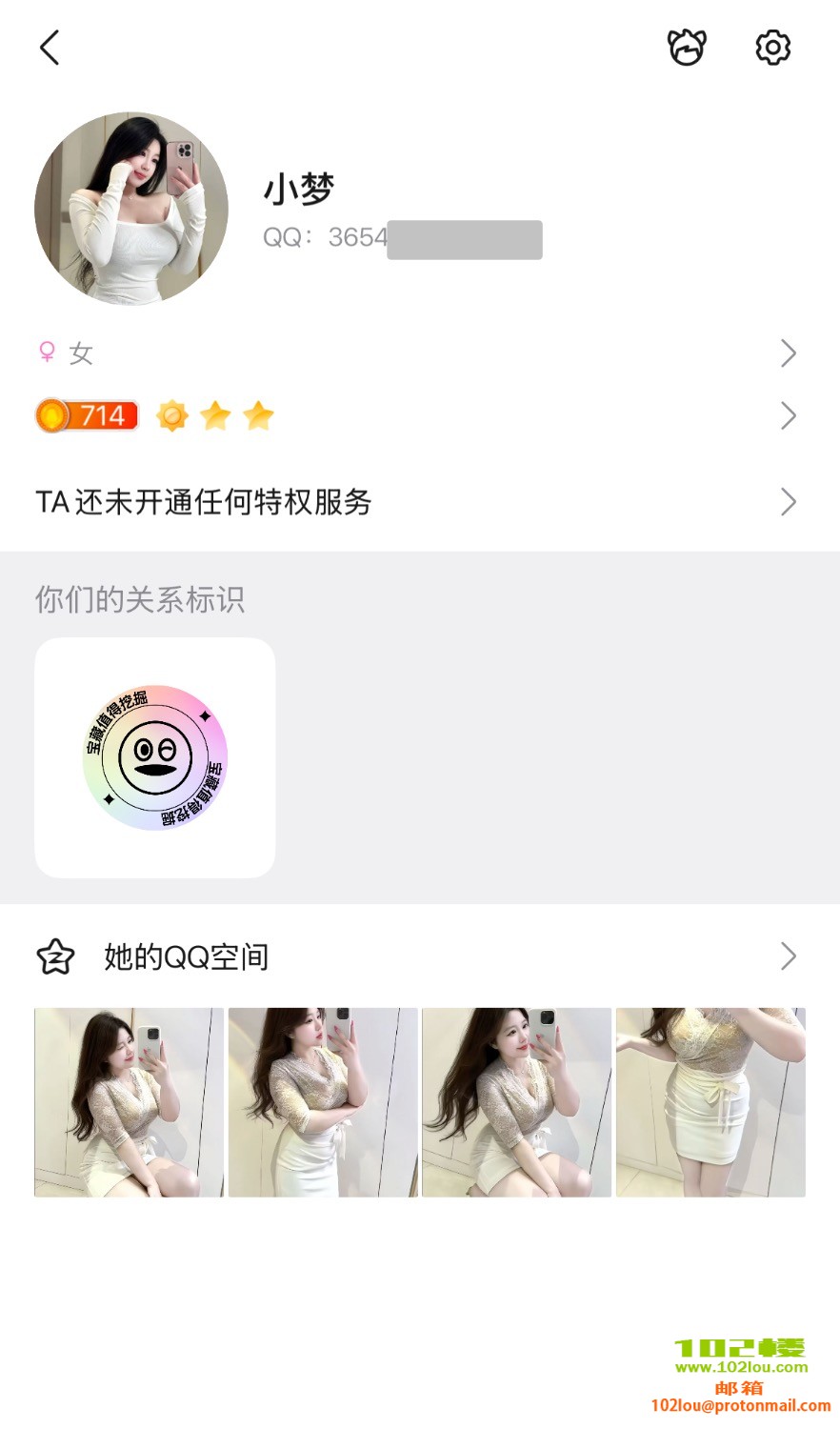Viewport: 840px width, 1429px height.
Task: Open the level 714 badges row
Action: coord(419,415)
